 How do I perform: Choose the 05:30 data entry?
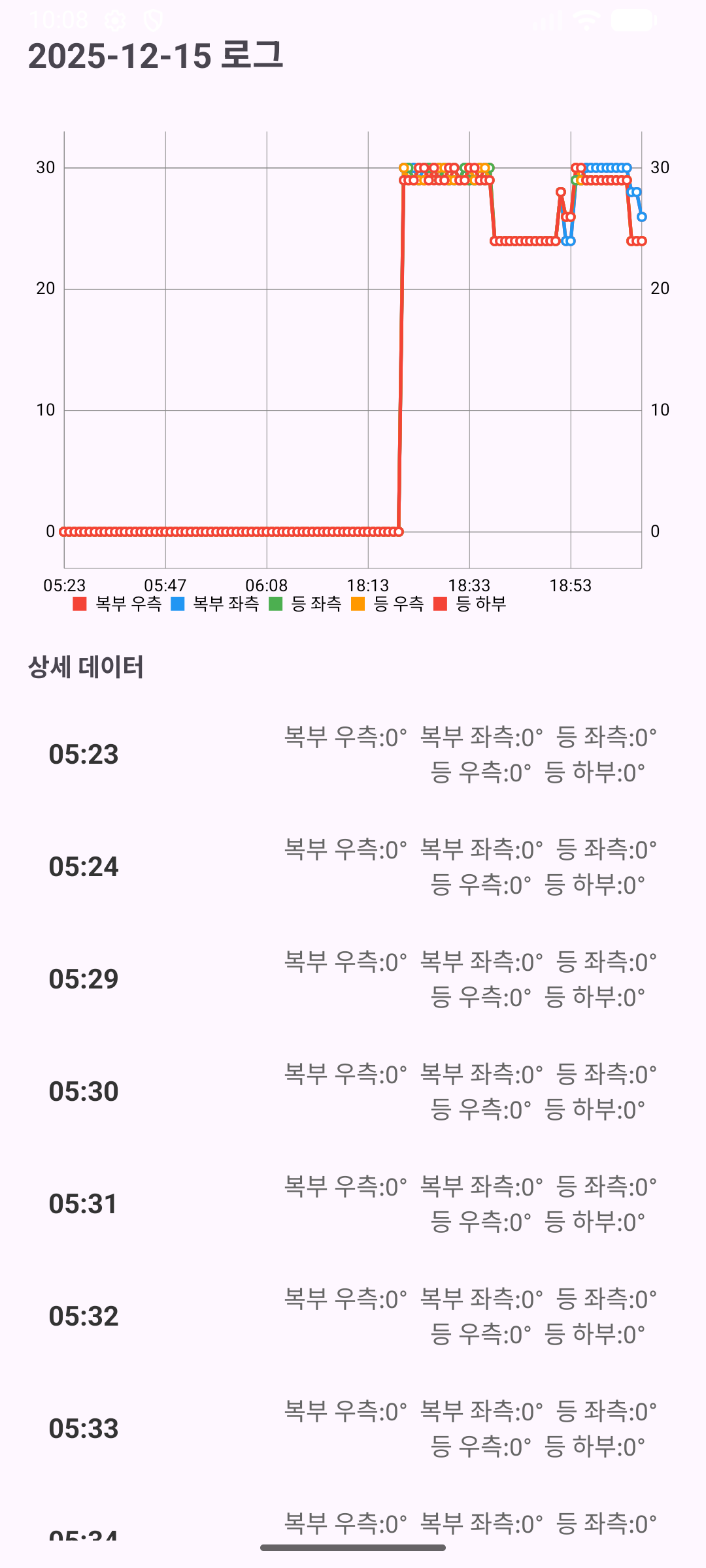tap(353, 1092)
